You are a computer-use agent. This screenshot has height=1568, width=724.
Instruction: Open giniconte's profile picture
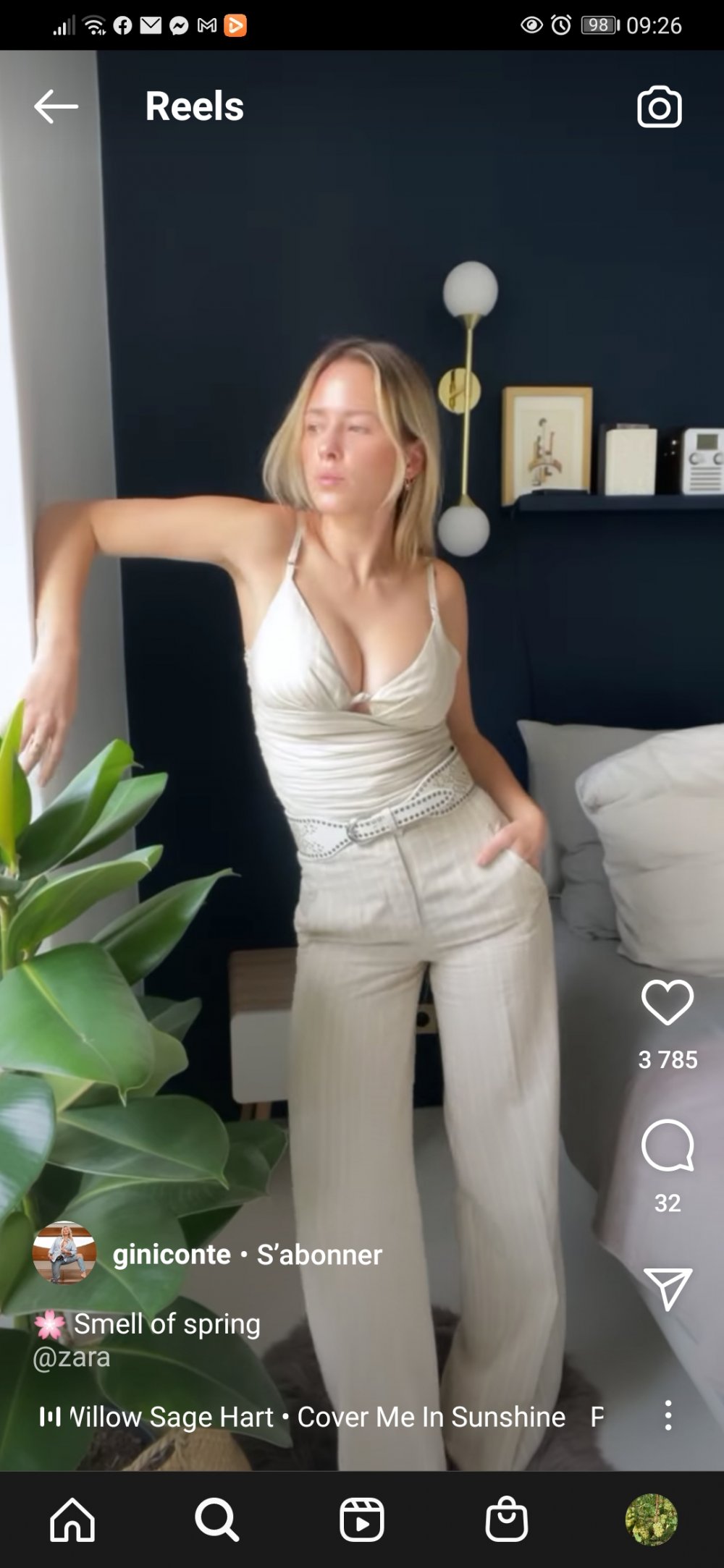point(64,1253)
